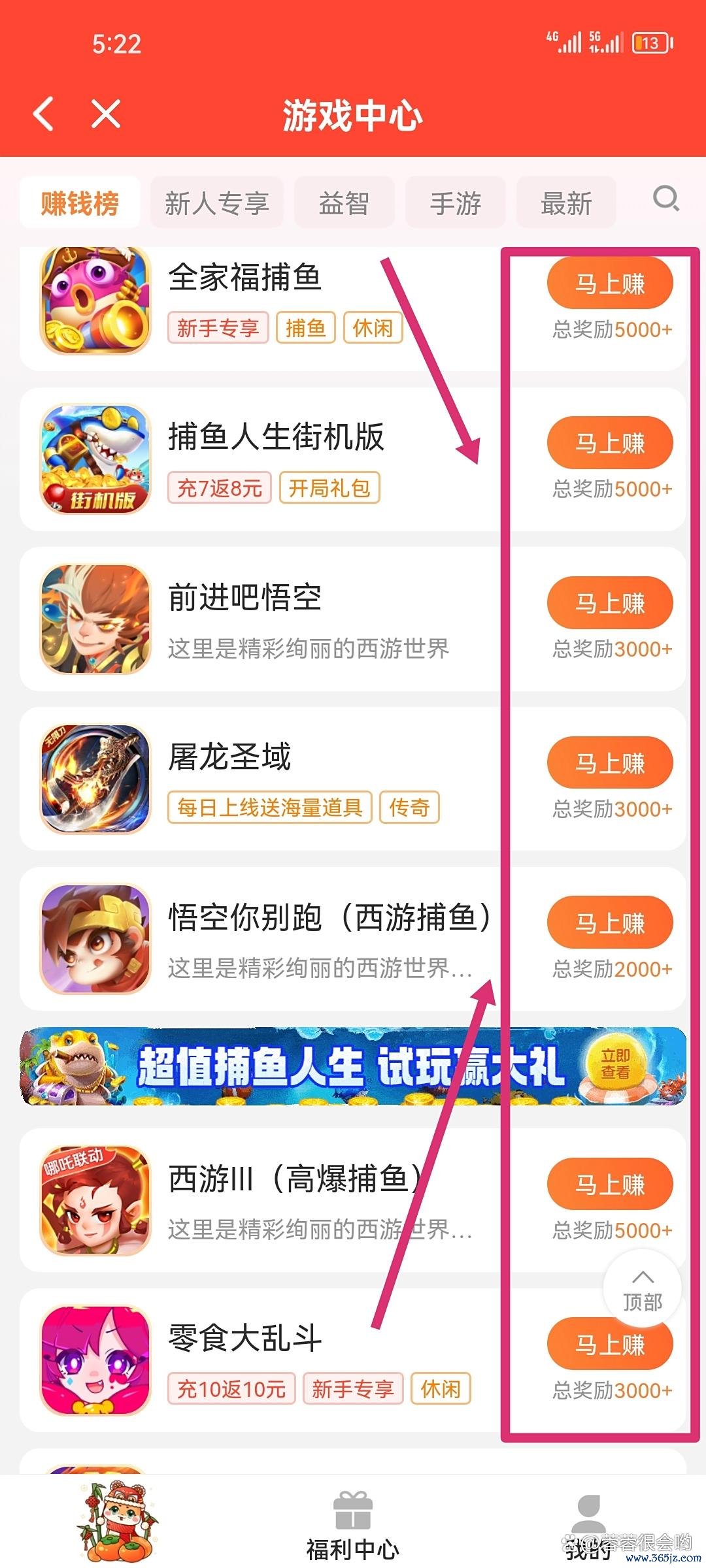Jump to top with 顶部 button
This screenshot has height=1568, width=706.
pyautogui.click(x=642, y=1289)
